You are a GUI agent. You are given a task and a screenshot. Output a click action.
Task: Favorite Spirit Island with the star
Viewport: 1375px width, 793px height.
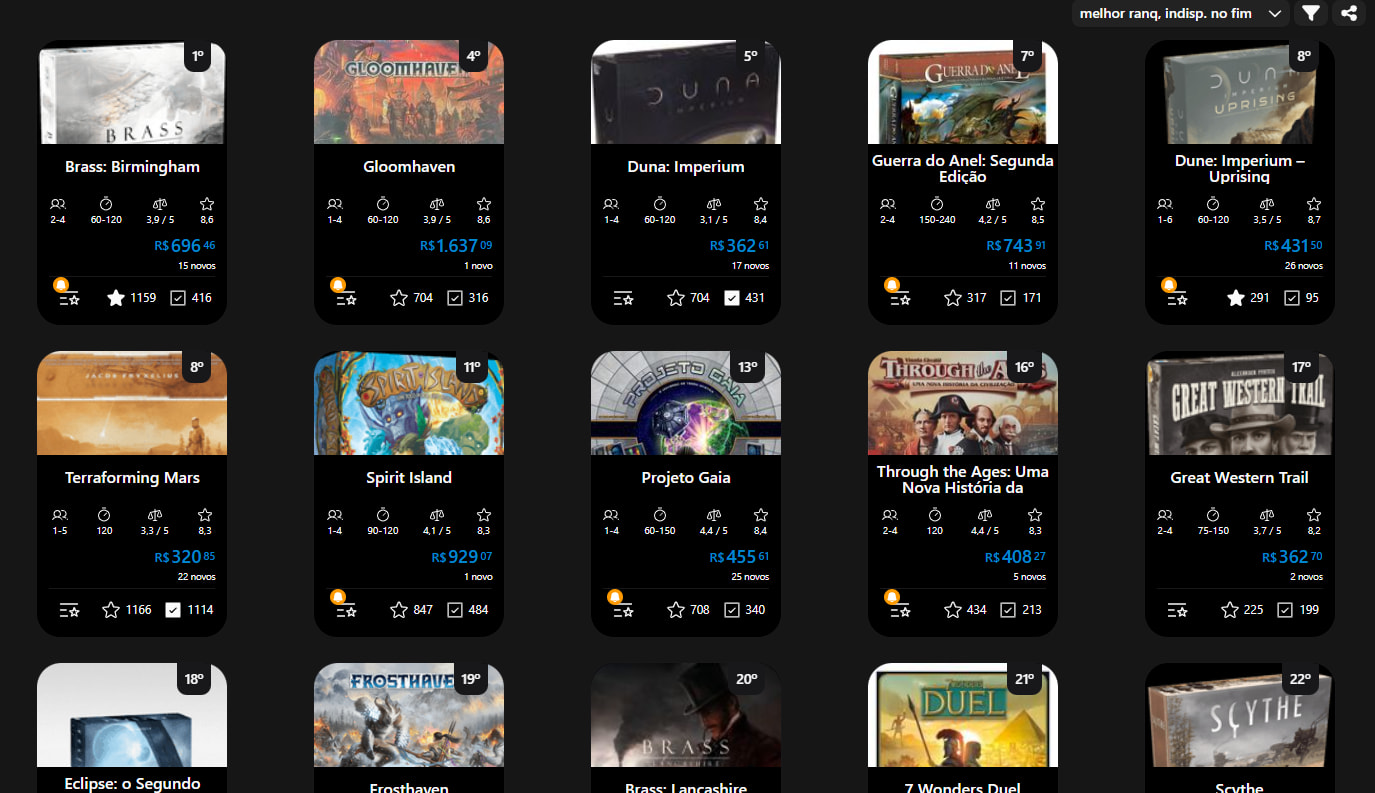pyautogui.click(x=399, y=609)
